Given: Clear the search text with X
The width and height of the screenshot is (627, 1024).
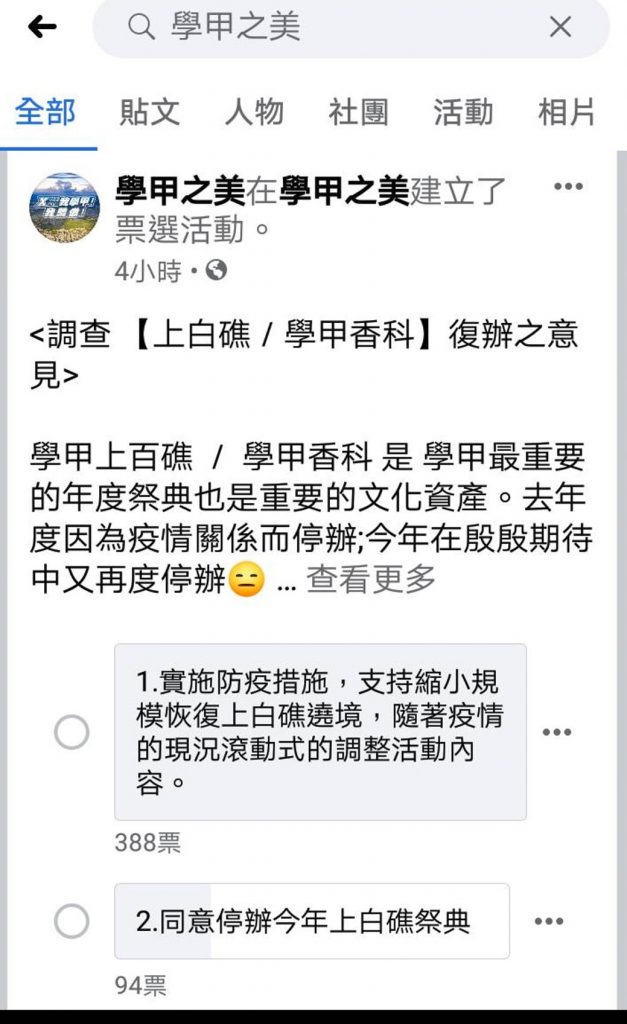Looking at the screenshot, I should 560,28.
